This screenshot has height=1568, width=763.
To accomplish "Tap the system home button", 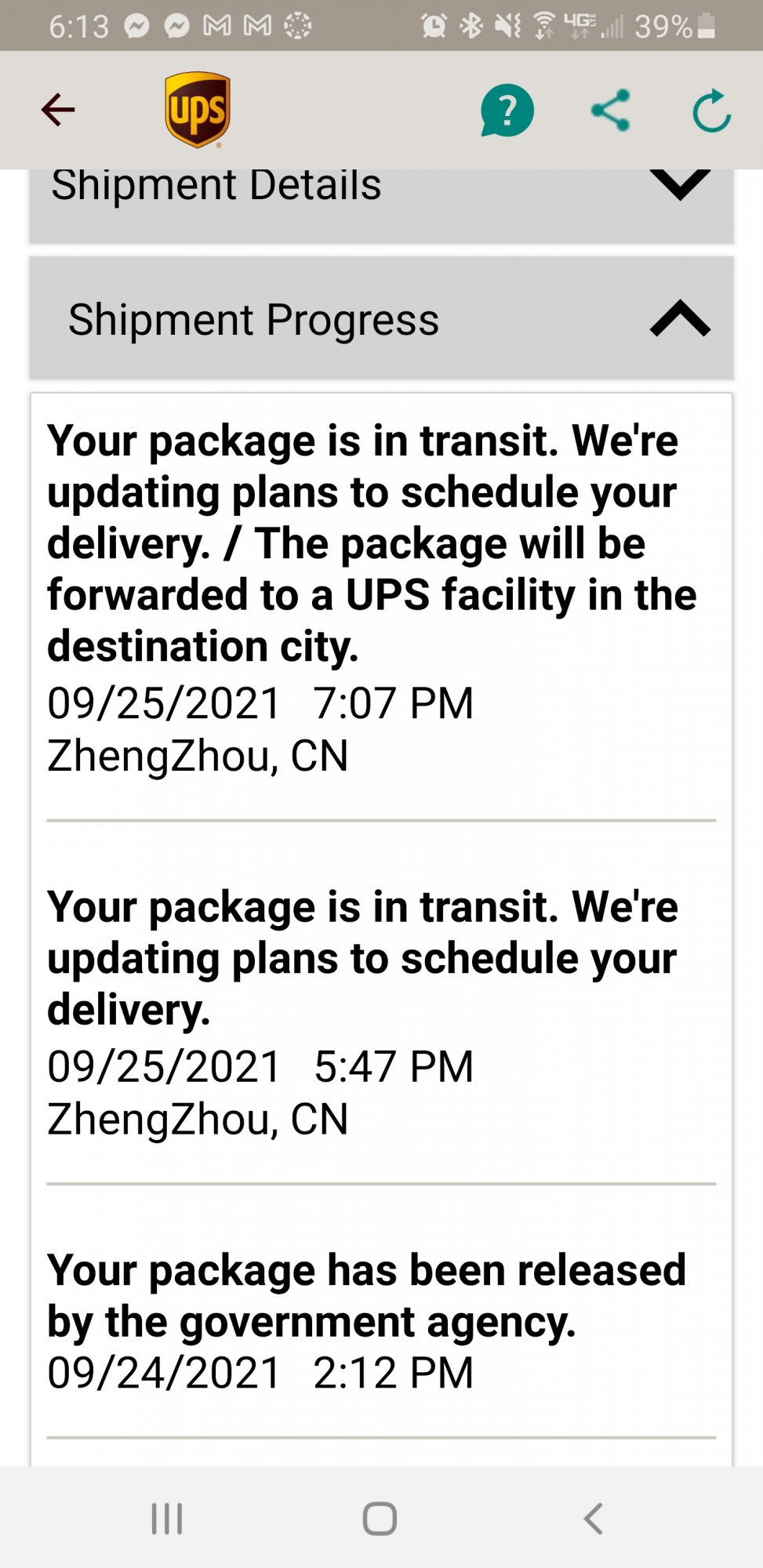I will point(380,1519).
